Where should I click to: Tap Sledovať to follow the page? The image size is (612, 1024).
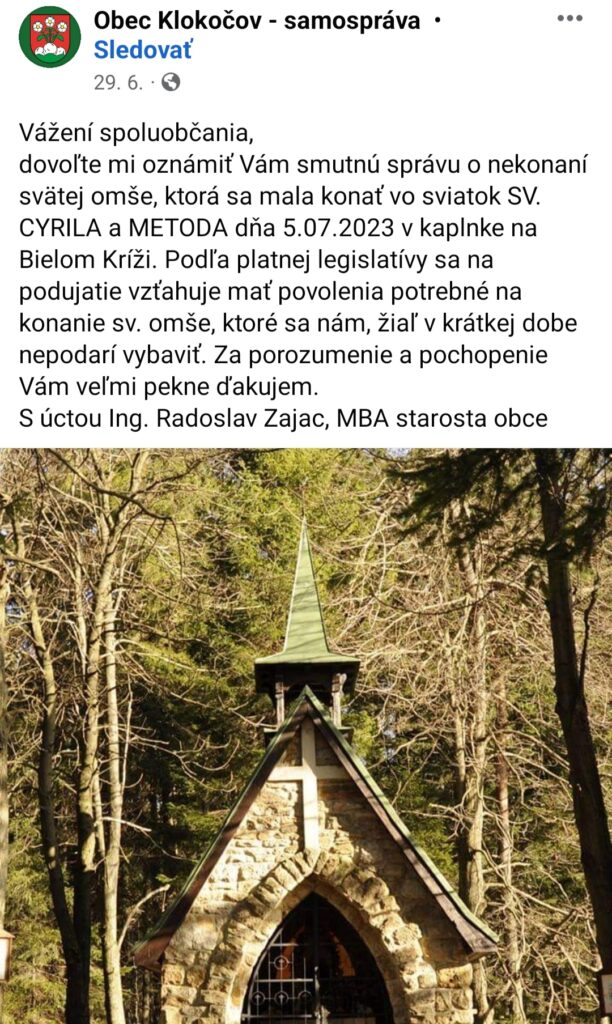(143, 50)
